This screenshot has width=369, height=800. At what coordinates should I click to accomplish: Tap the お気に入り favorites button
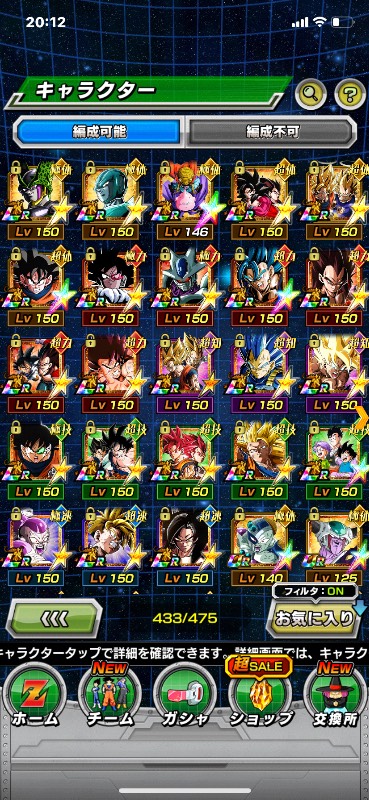[x=314, y=618]
